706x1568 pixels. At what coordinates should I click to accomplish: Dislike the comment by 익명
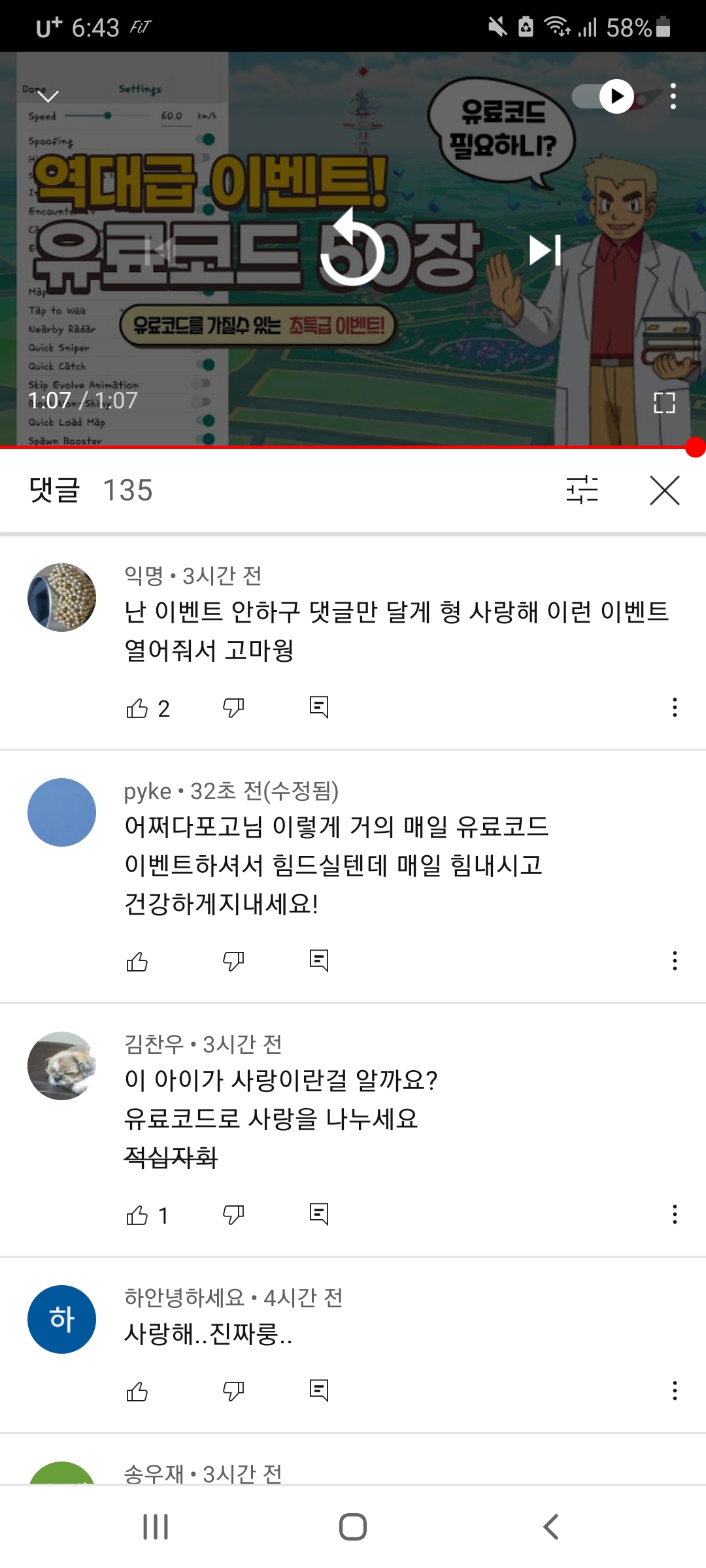[x=233, y=708]
